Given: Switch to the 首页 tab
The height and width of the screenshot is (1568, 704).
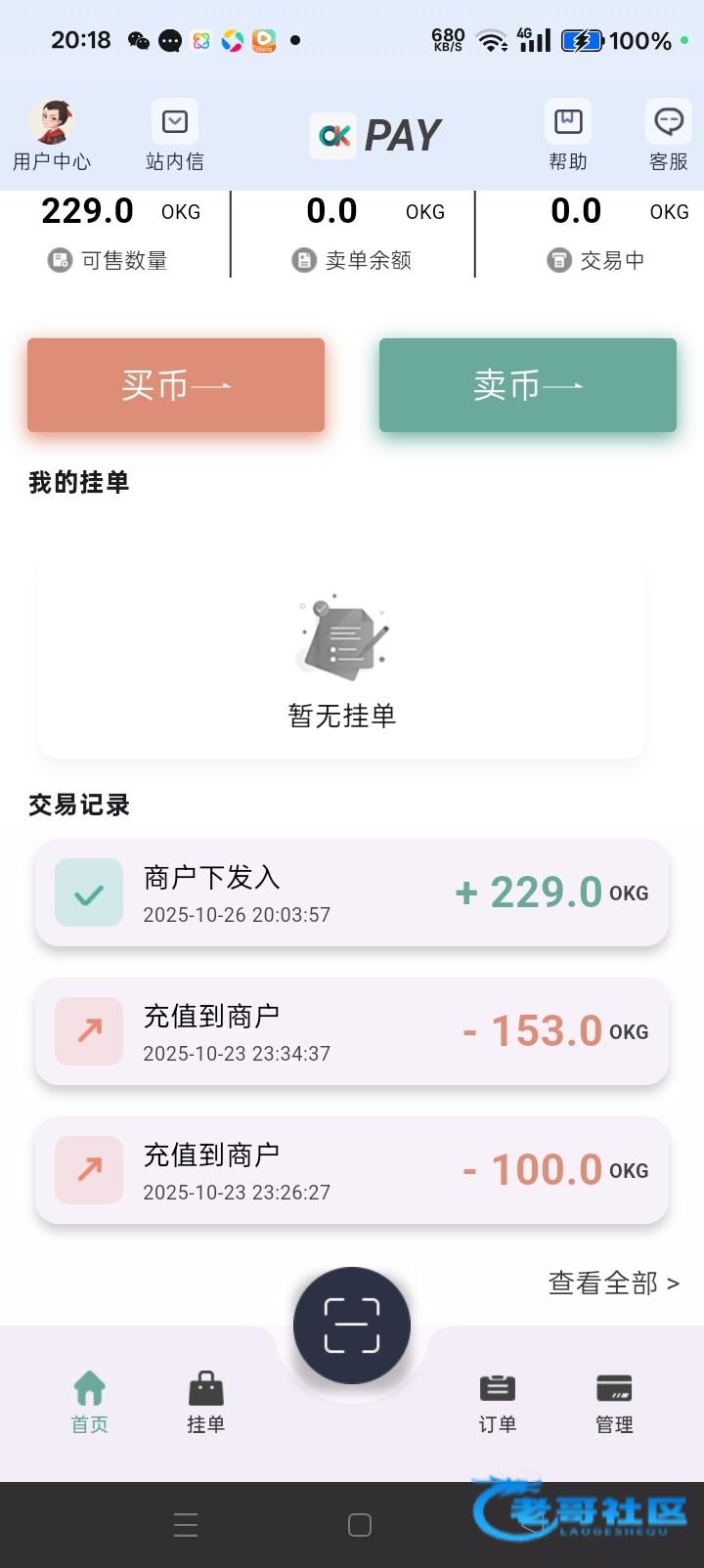Looking at the screenshot, I should [x=89, y=1403].
